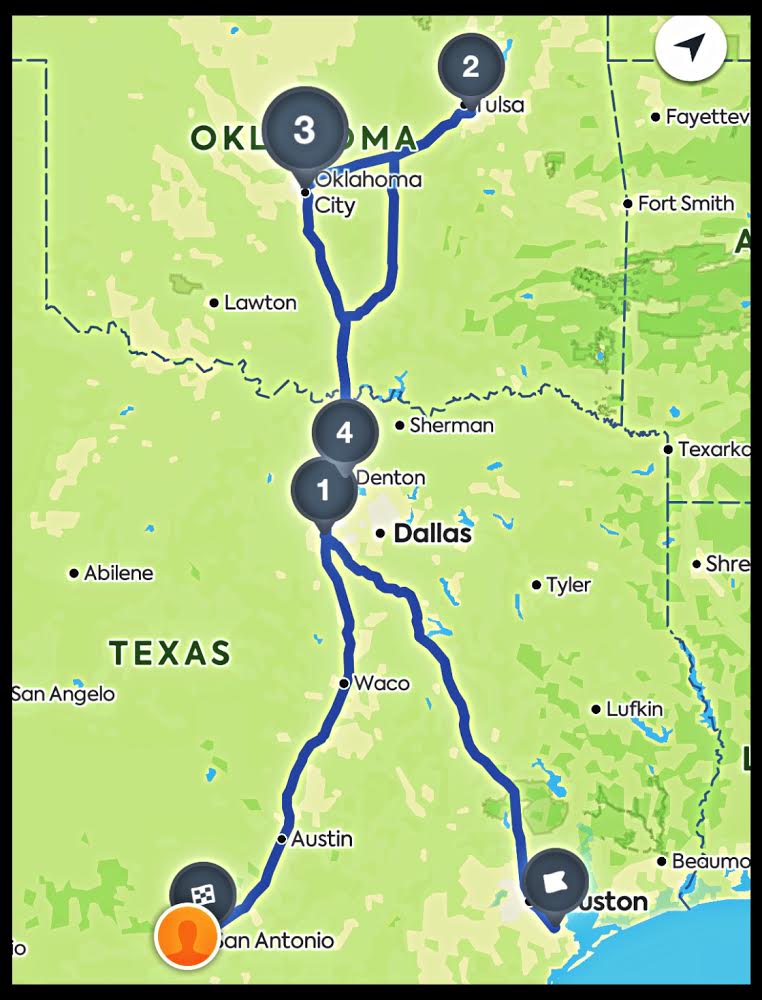Viewport: 762px width, 1000px height.
Task: Select waypoint marker 1 near Dallas
Action: coord(322,490)
